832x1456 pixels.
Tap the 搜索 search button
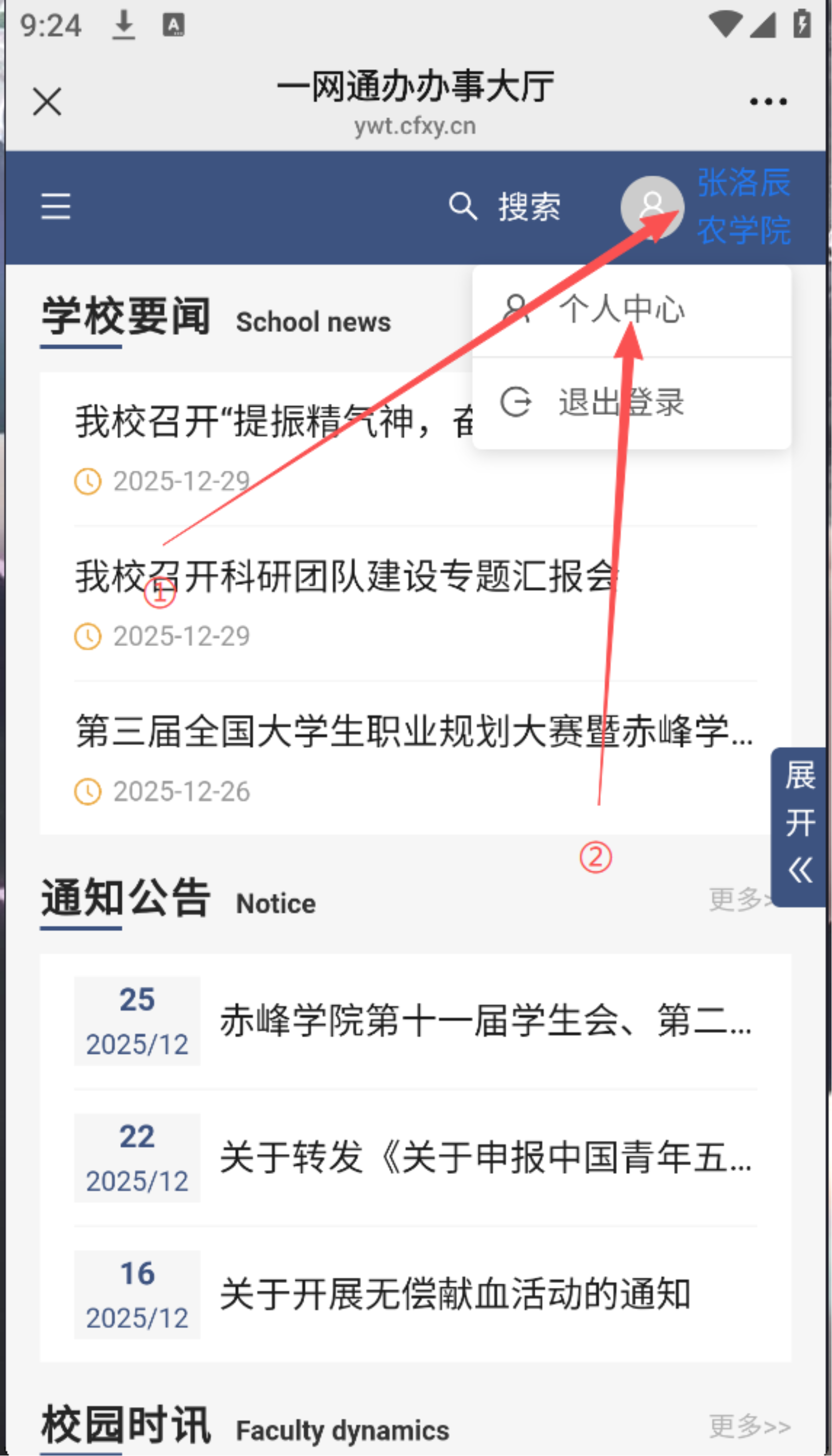coord(505,206)
